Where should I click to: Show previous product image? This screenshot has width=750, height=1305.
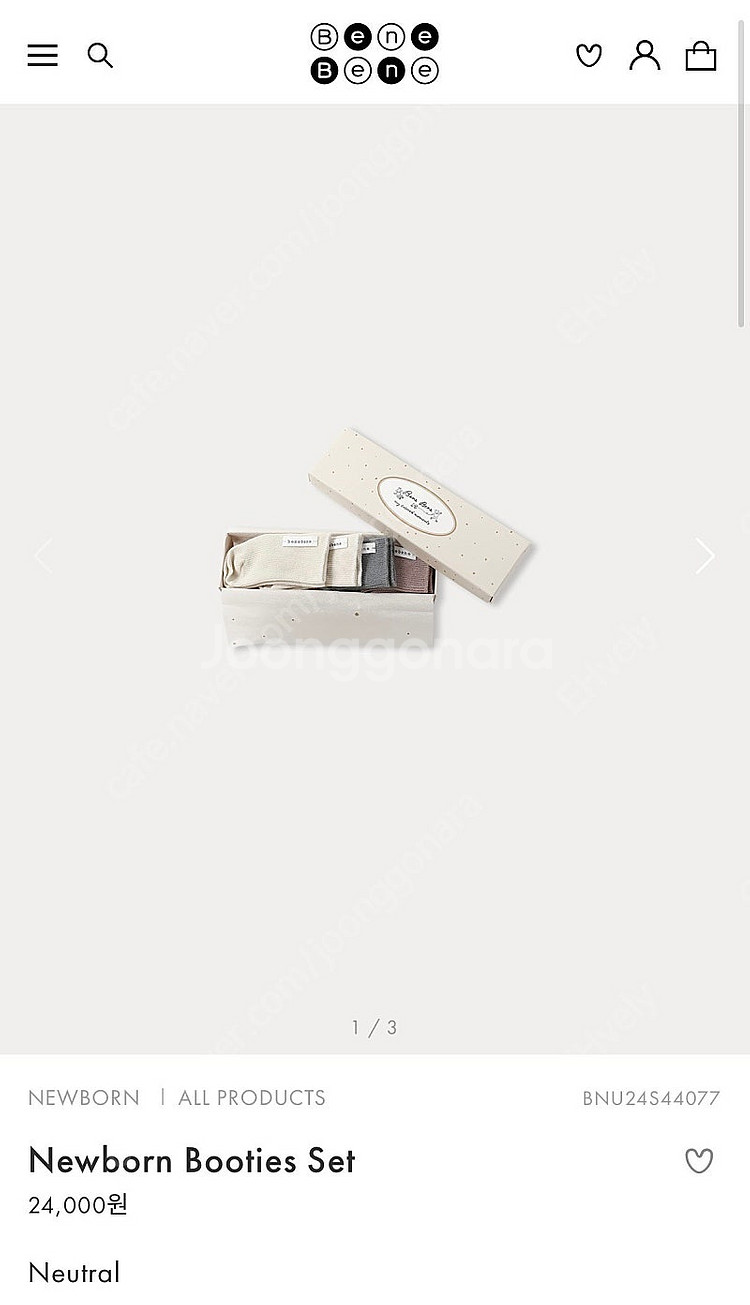[x=43, y=556]
